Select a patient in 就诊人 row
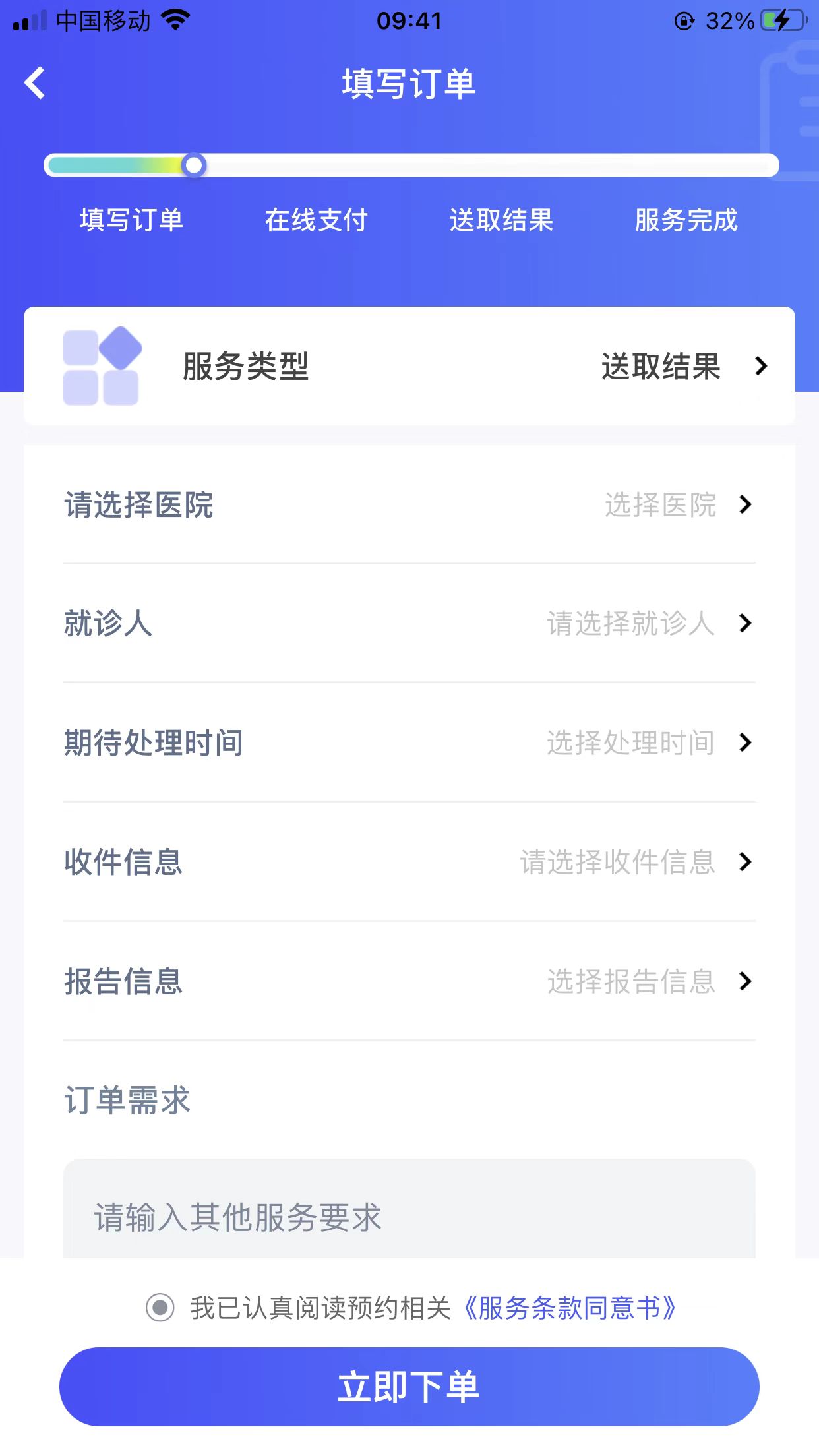This screenshot has width=819, height=1456. (x=409, y=623)
